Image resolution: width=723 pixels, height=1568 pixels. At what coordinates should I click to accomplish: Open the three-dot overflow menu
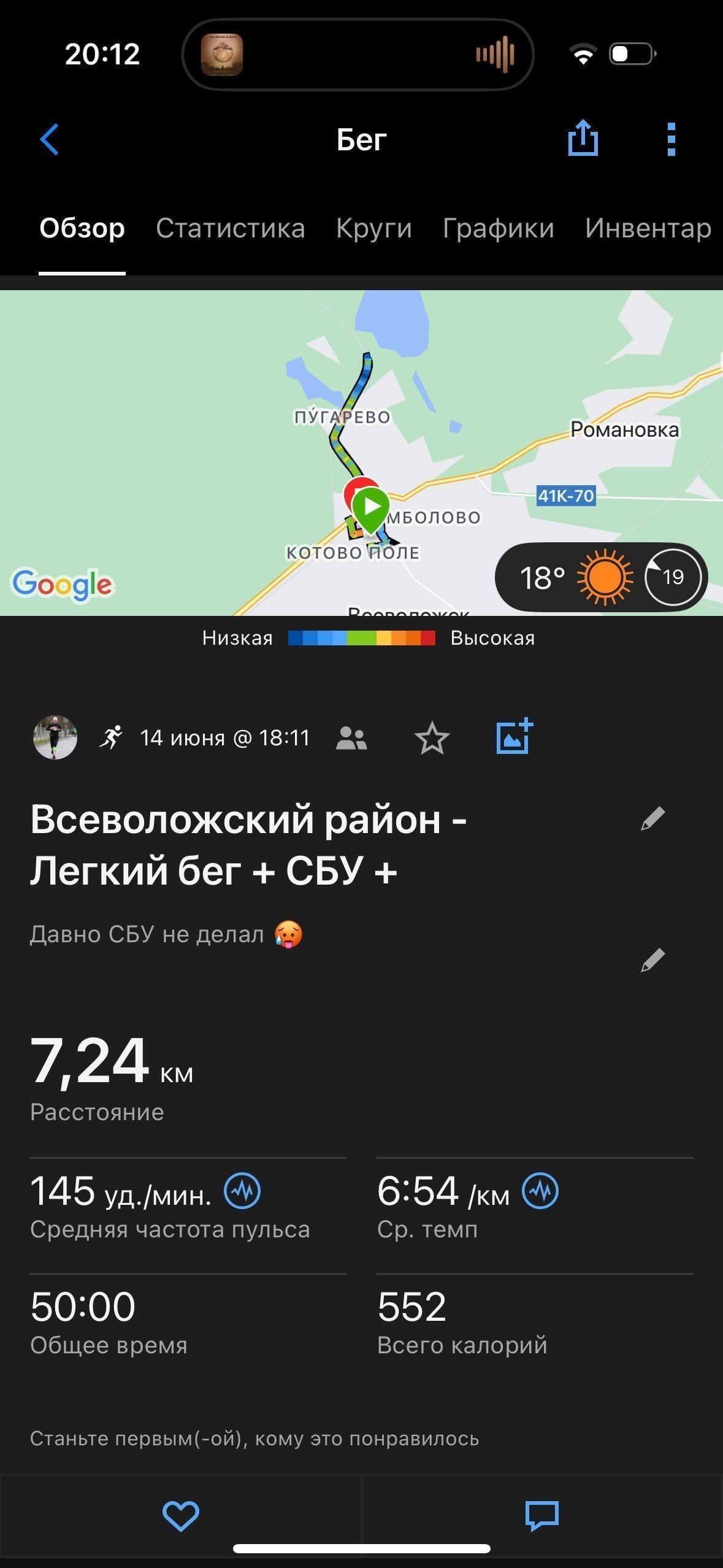pyautogui.click(x=671, y=139)
